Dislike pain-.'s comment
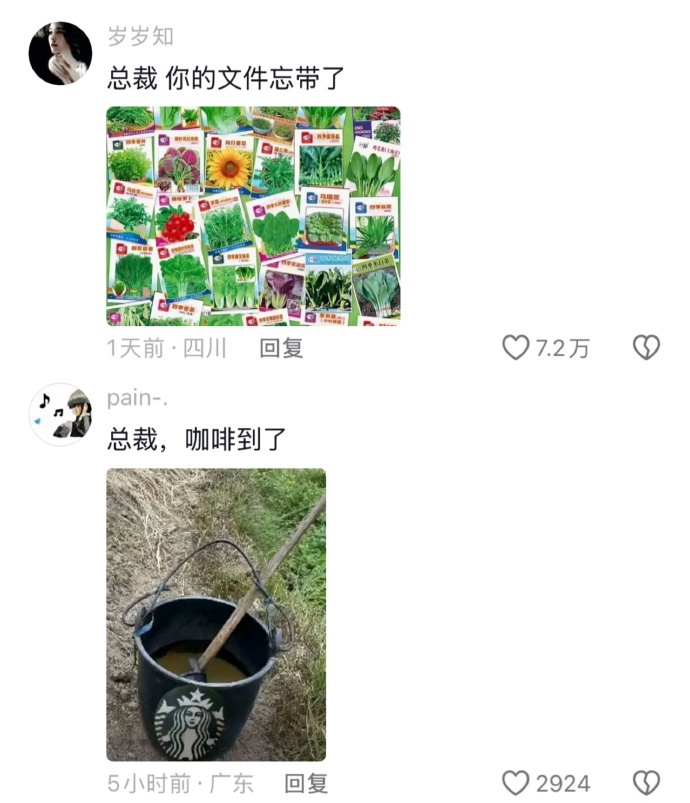 [647, 783]
